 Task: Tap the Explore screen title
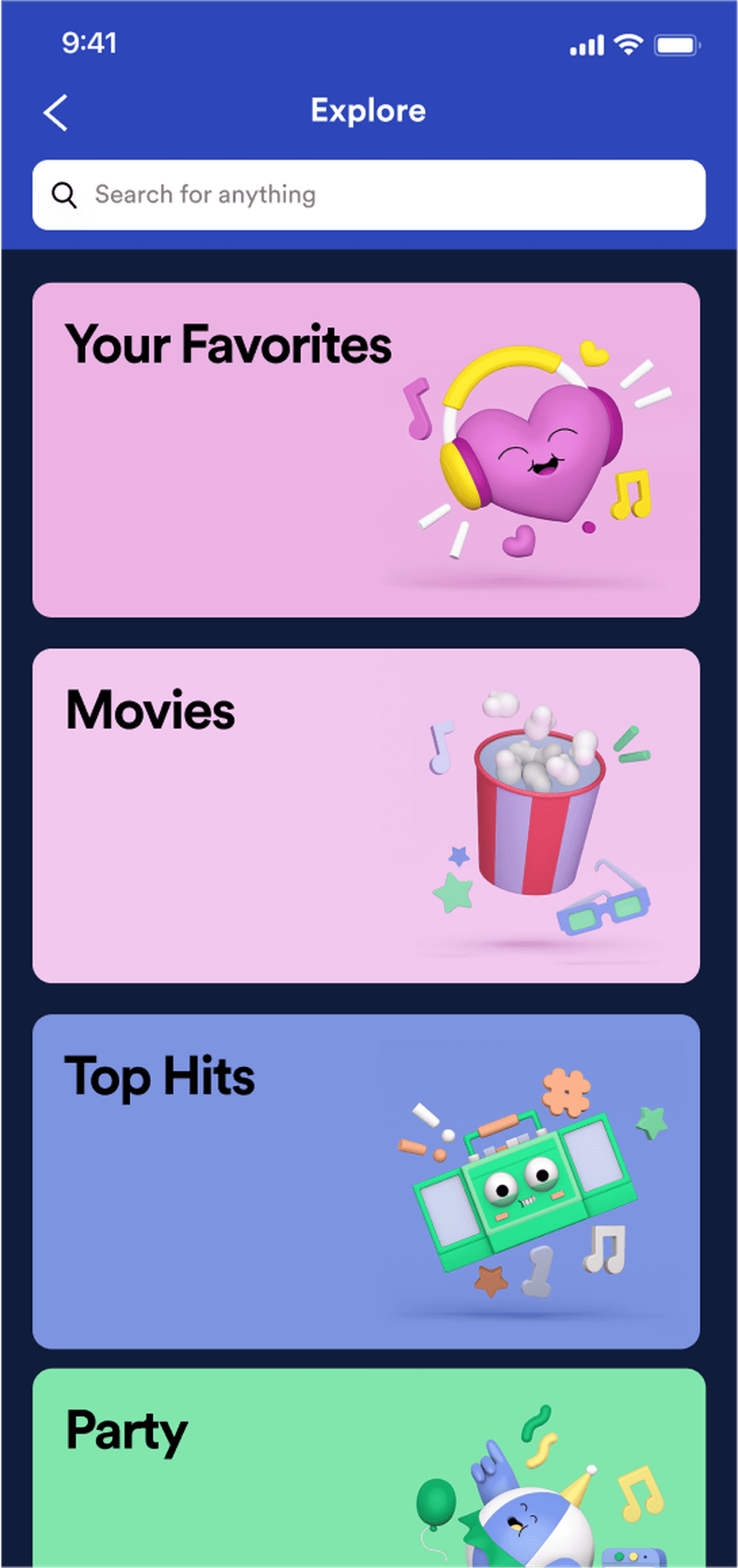(x=369, y=110)
